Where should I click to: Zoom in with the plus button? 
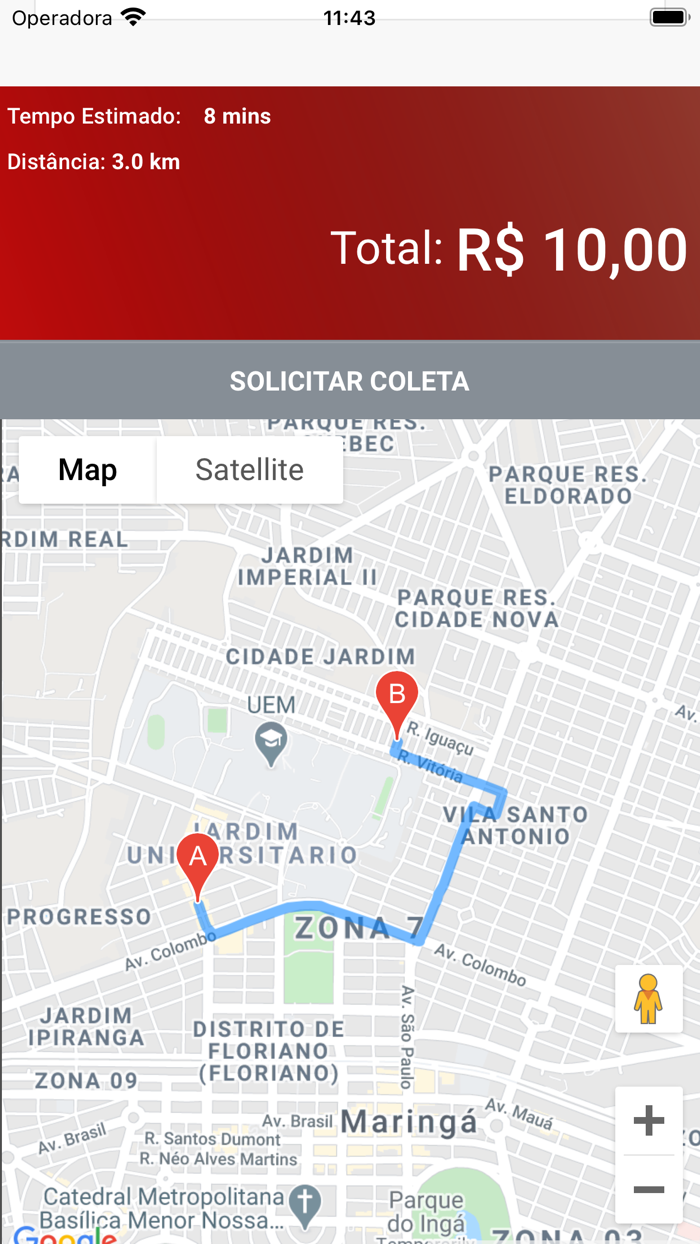tap(649, 1121)
